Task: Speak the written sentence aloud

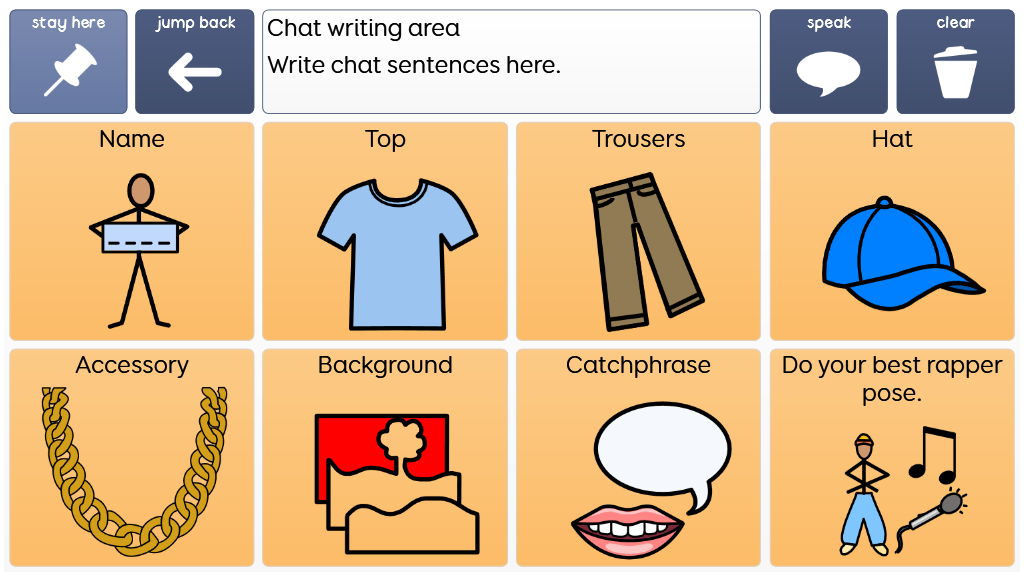Action: (828, 62)
